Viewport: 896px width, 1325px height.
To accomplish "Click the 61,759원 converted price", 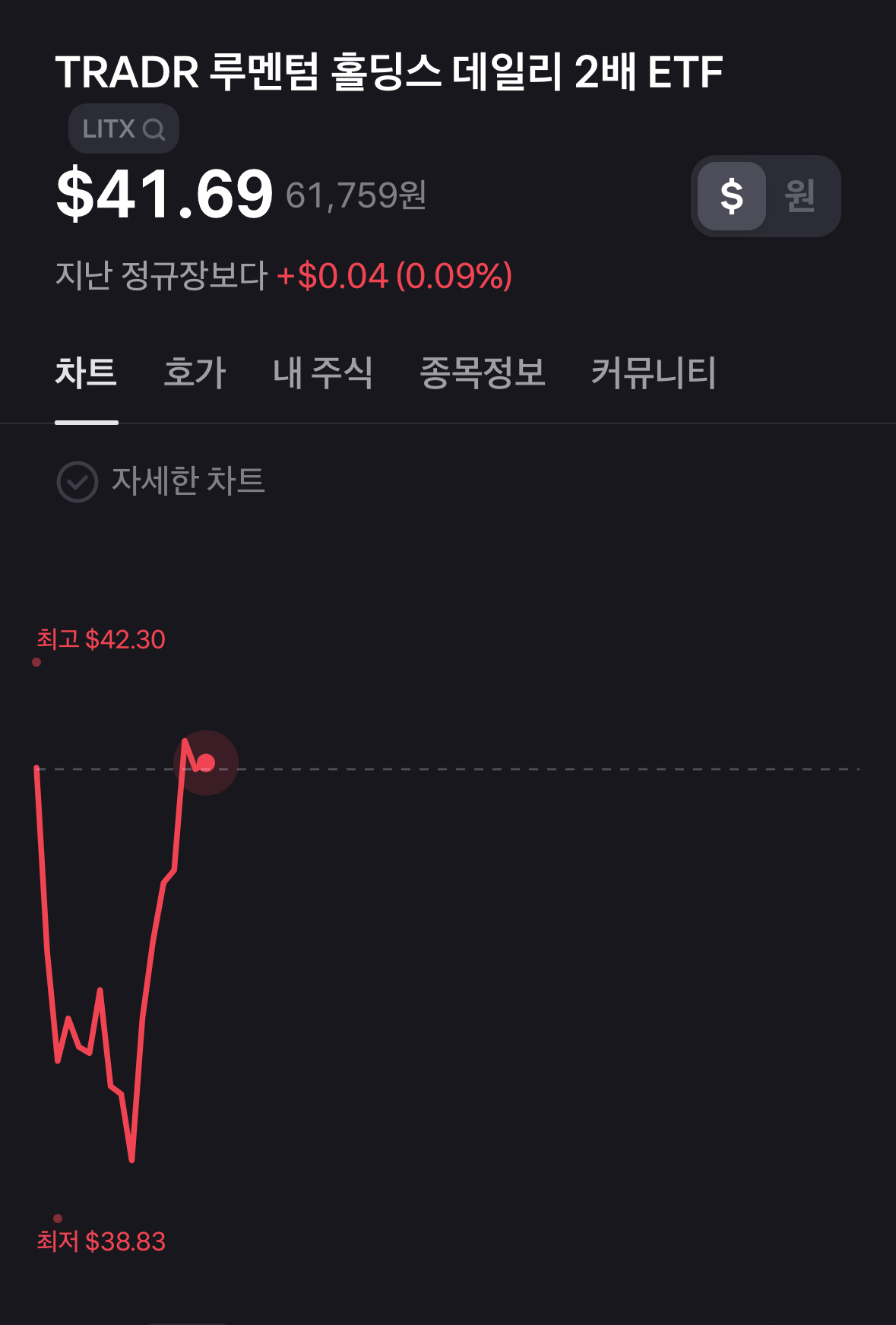I will [x=356, y=198].
